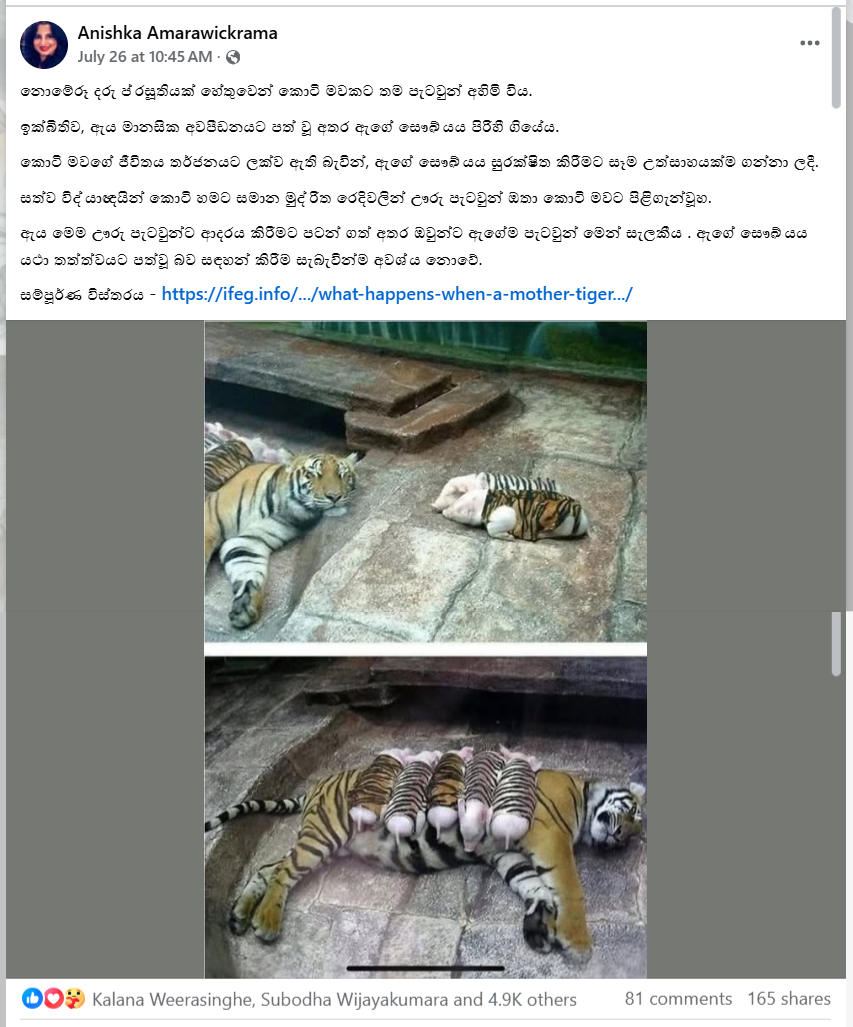Open the tiger and piglets photo
The image size is (853, 1027).
click(425, 650)
